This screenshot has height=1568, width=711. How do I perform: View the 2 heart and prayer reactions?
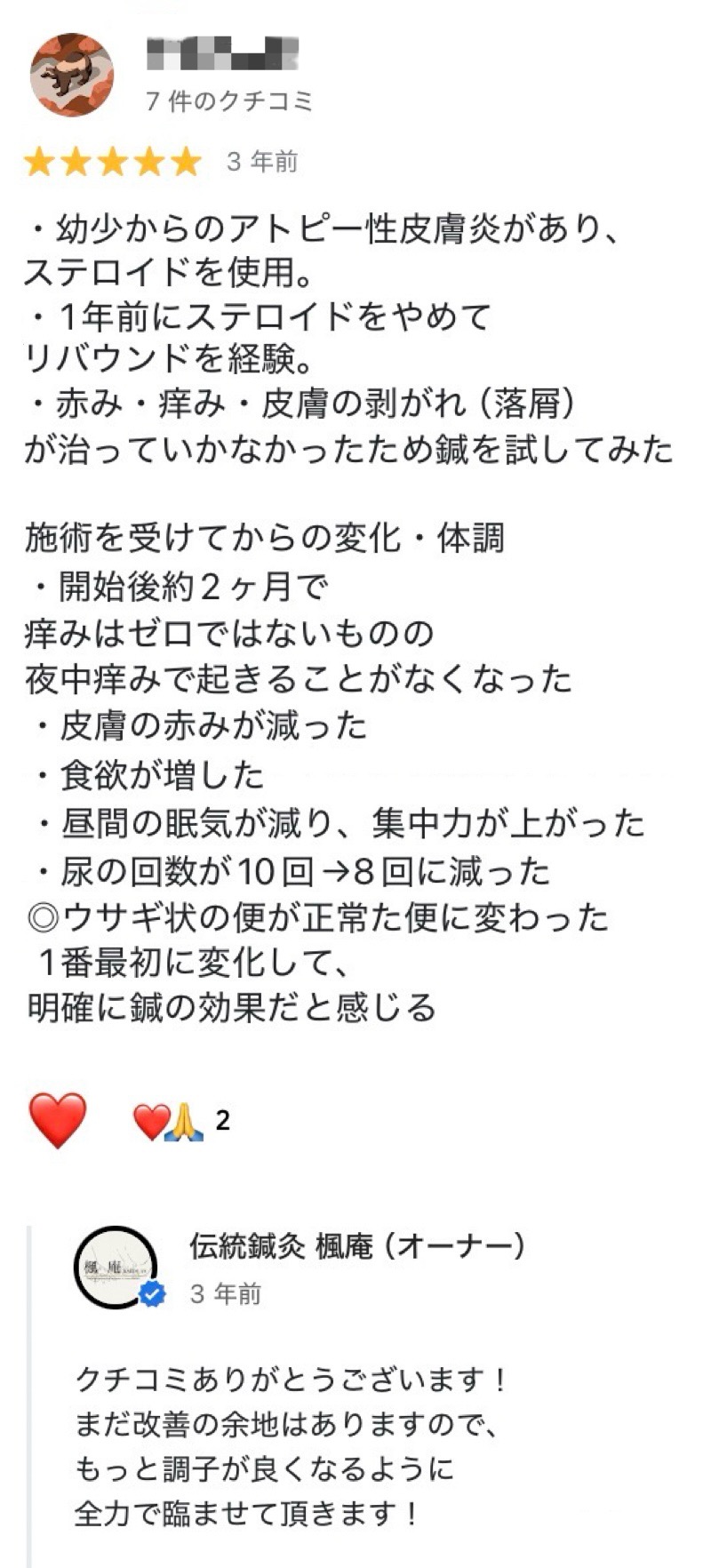point(180,1121)
